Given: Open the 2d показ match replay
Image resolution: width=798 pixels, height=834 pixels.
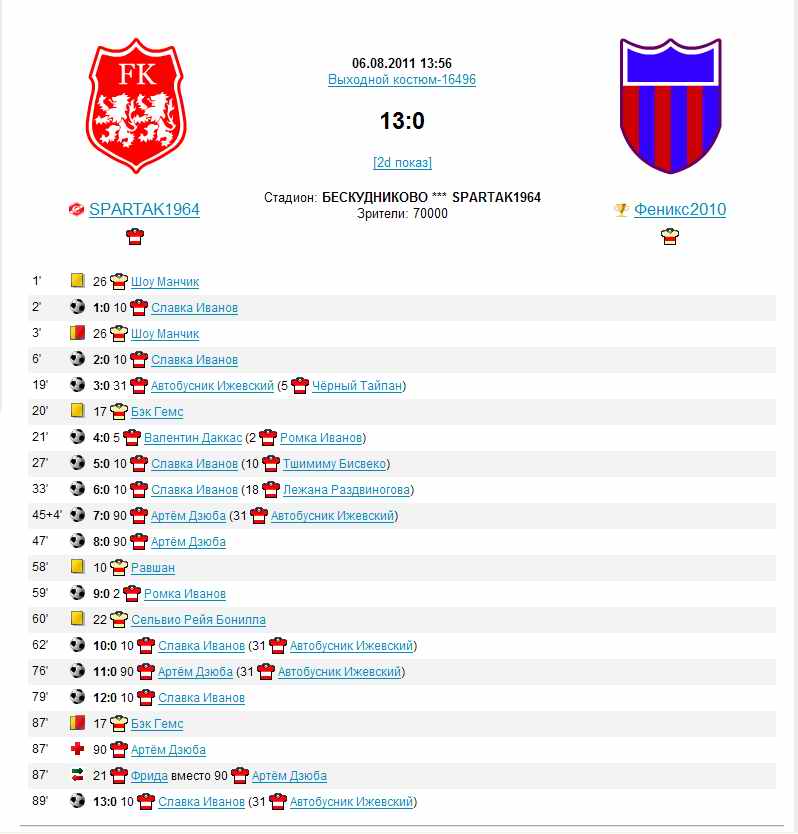Looking at the screenshot, I should [x=402, y=162].
